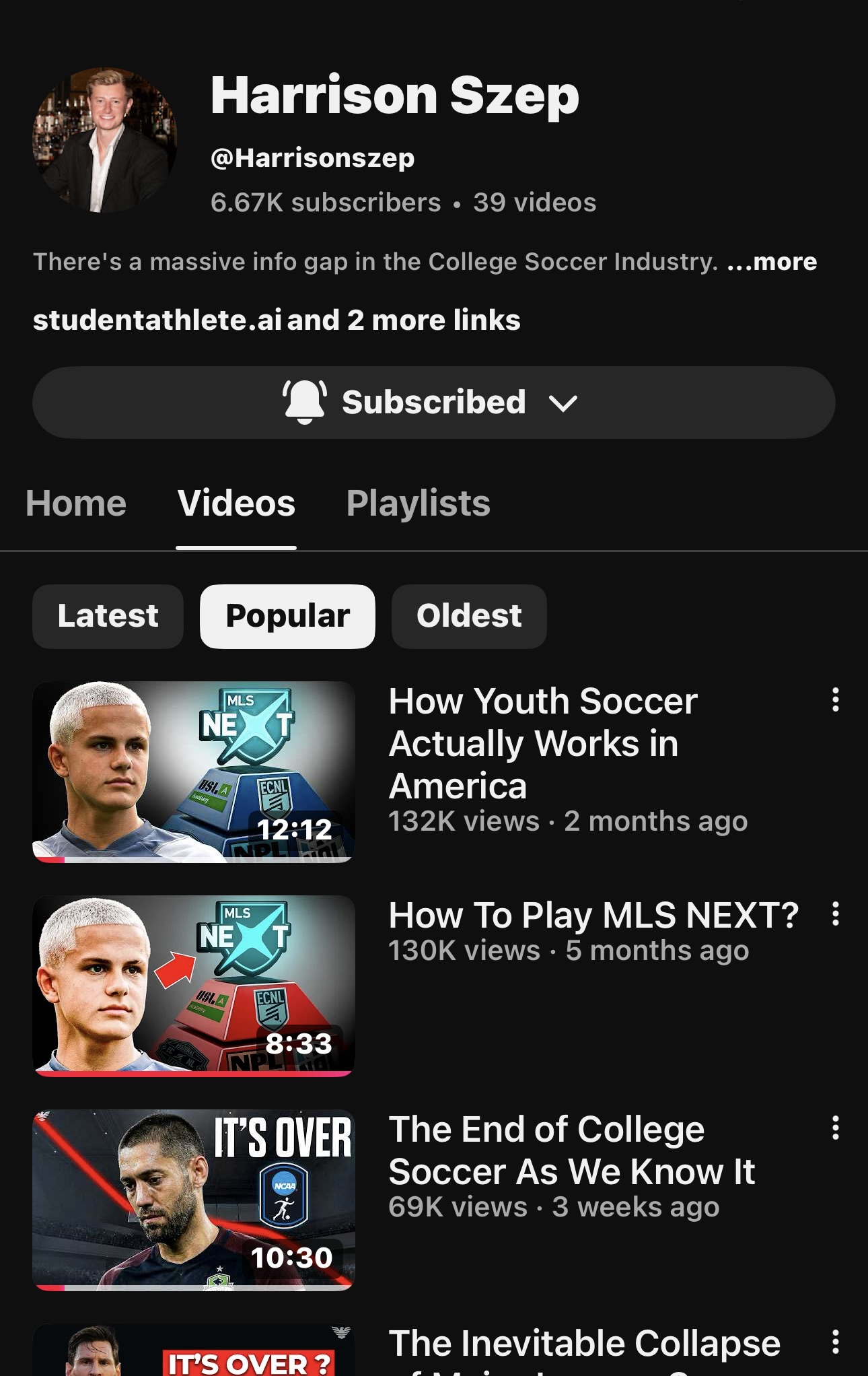Viewport: 868px width, 1376px height.
Task: Open options for How Youth Soccer Actually Works
Action: (835, 700)
